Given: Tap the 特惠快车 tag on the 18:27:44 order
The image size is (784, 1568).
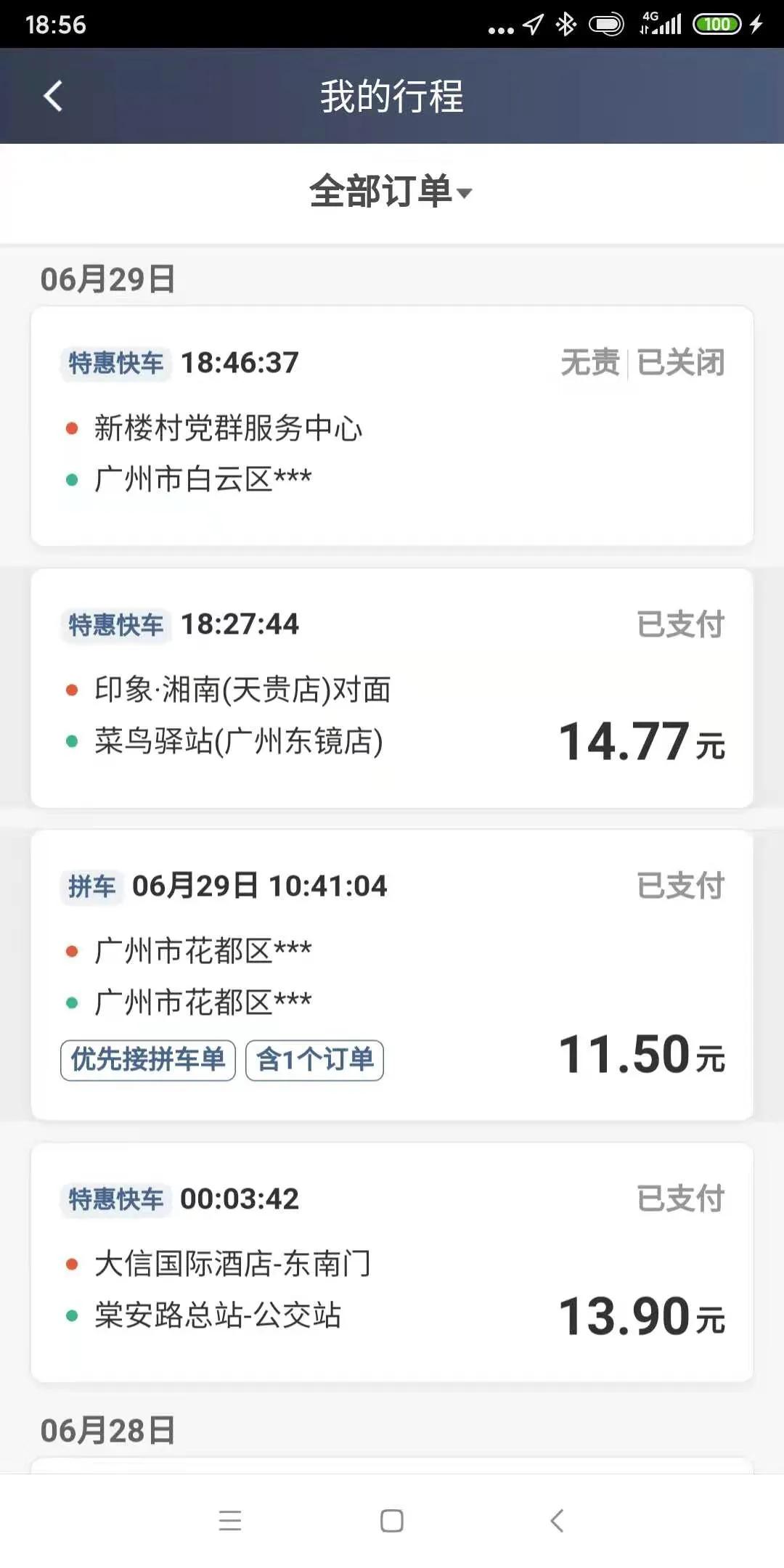Looking at the screenshot, I should (115, 623).
